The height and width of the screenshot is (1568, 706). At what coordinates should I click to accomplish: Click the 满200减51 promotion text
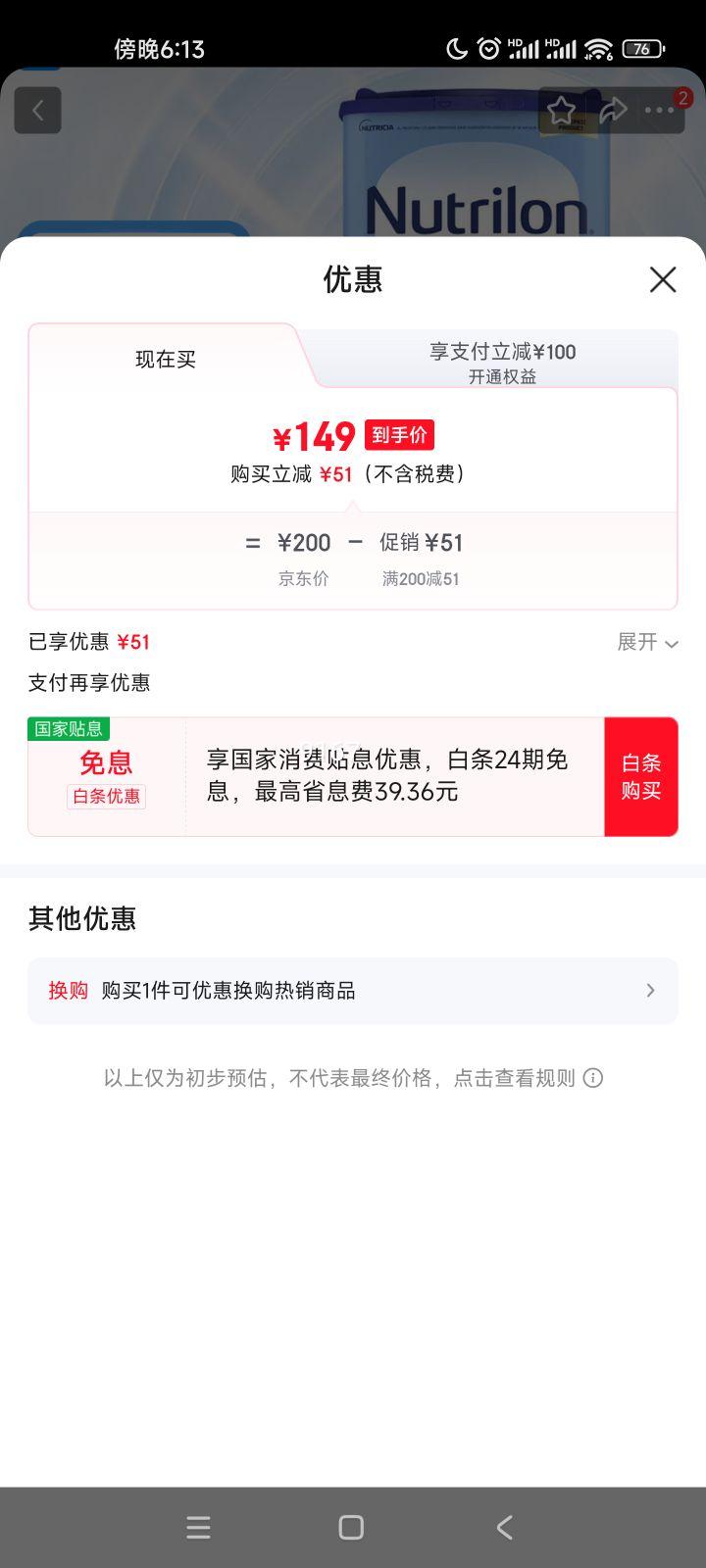point(421,578)
